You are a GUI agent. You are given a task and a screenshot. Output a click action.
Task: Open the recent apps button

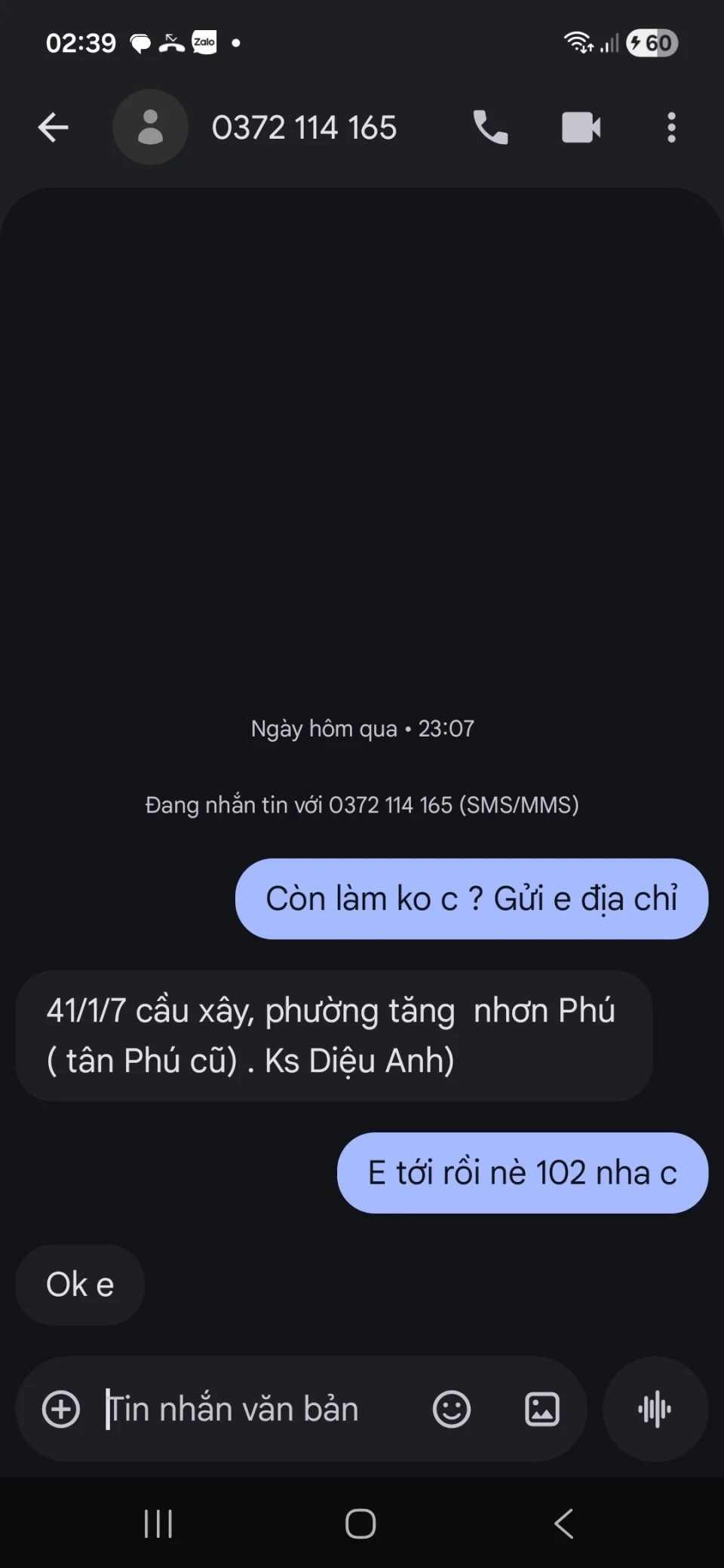(x=158, y=1524)
